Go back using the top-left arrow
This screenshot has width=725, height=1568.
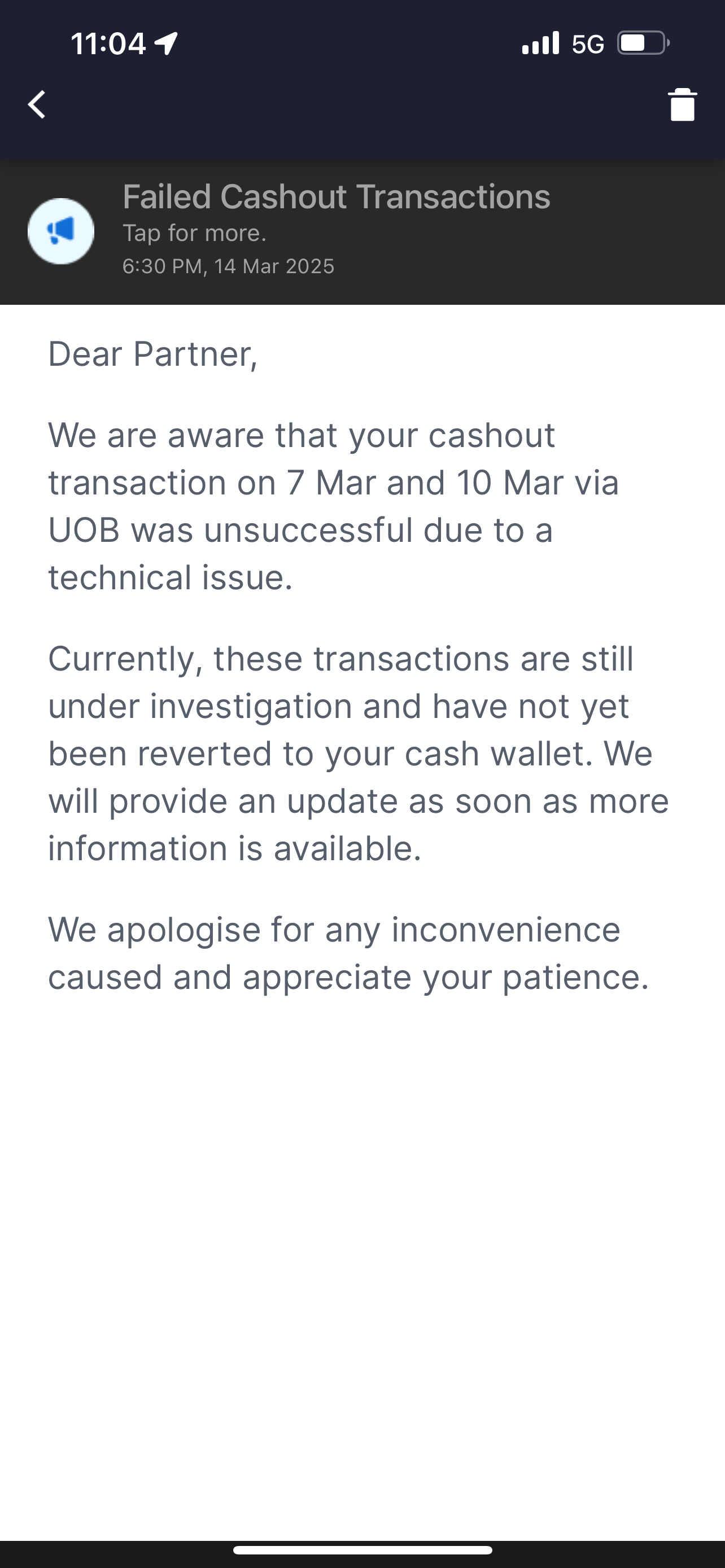(37, 104)
